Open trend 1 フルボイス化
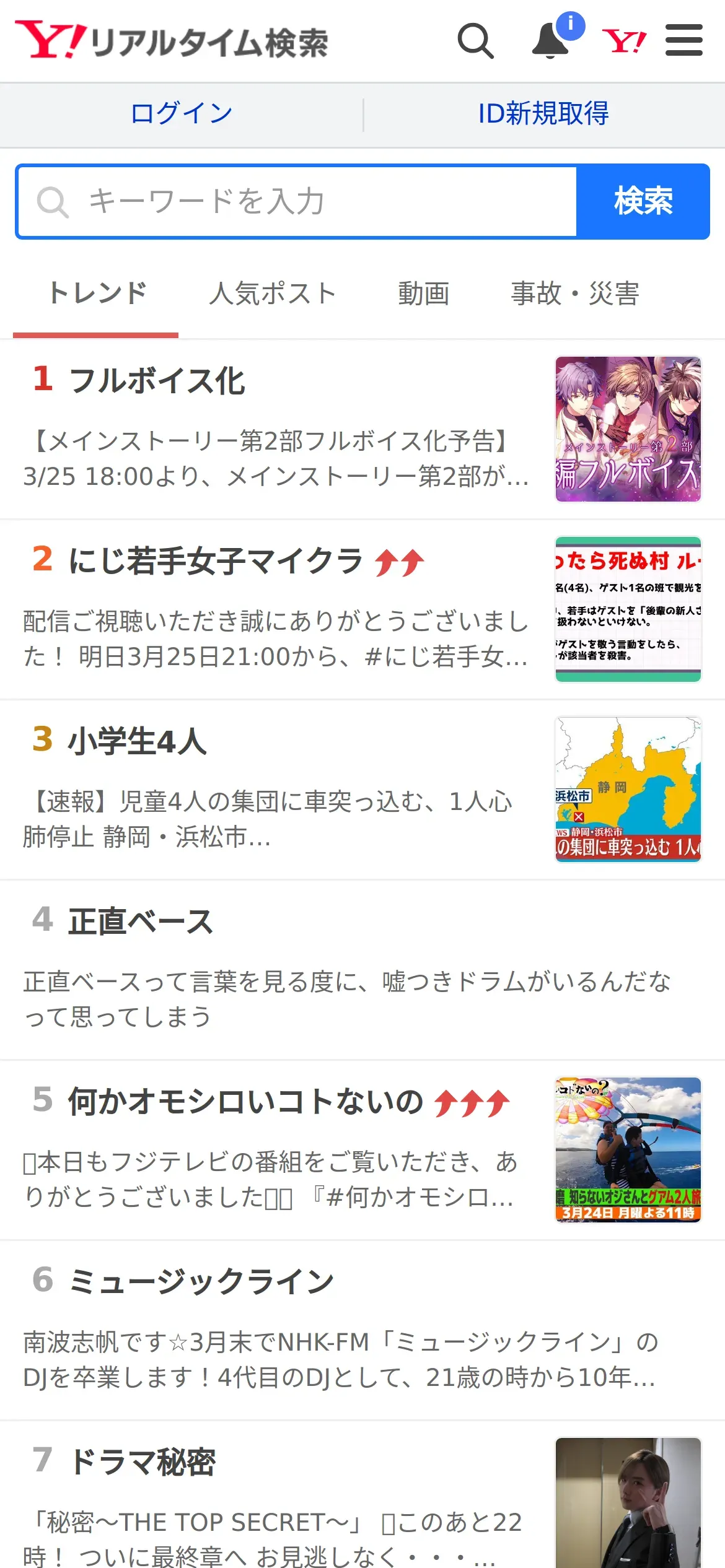 tap(157, 381)
